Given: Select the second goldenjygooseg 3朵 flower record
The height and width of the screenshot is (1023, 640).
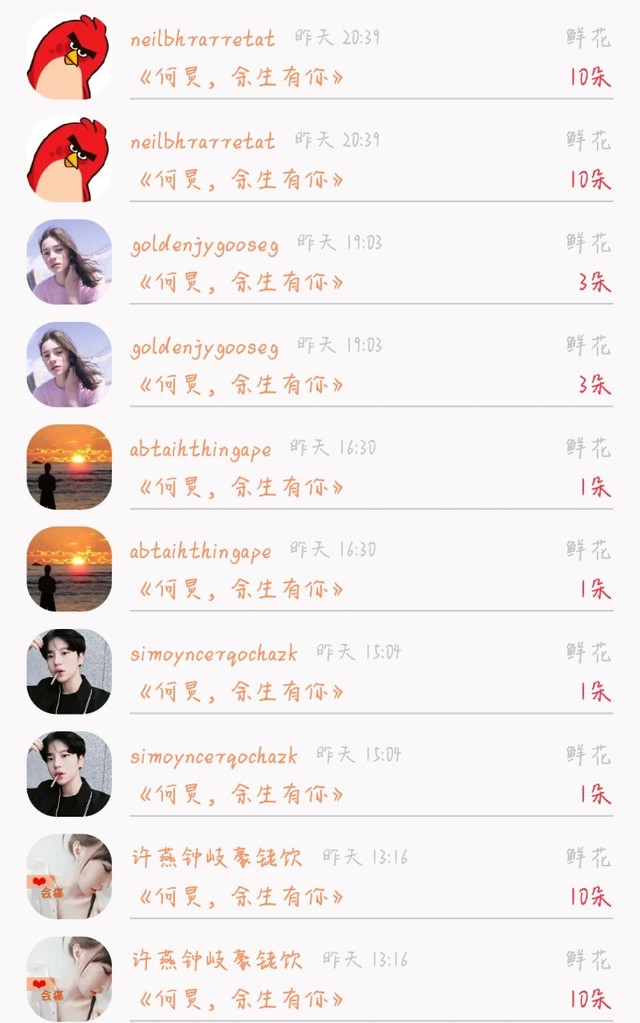Looking at the screenshot, I should (x=370, y=365).
